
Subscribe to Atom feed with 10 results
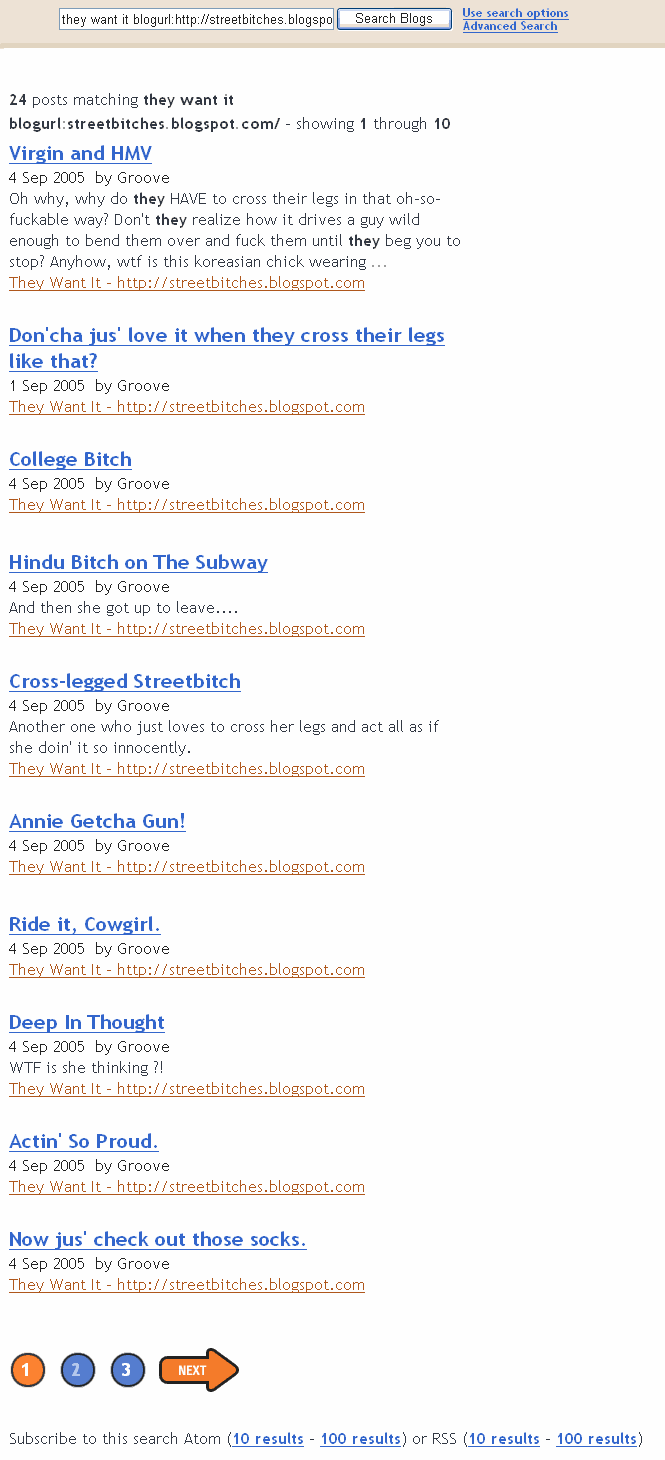coord(268,1439)
